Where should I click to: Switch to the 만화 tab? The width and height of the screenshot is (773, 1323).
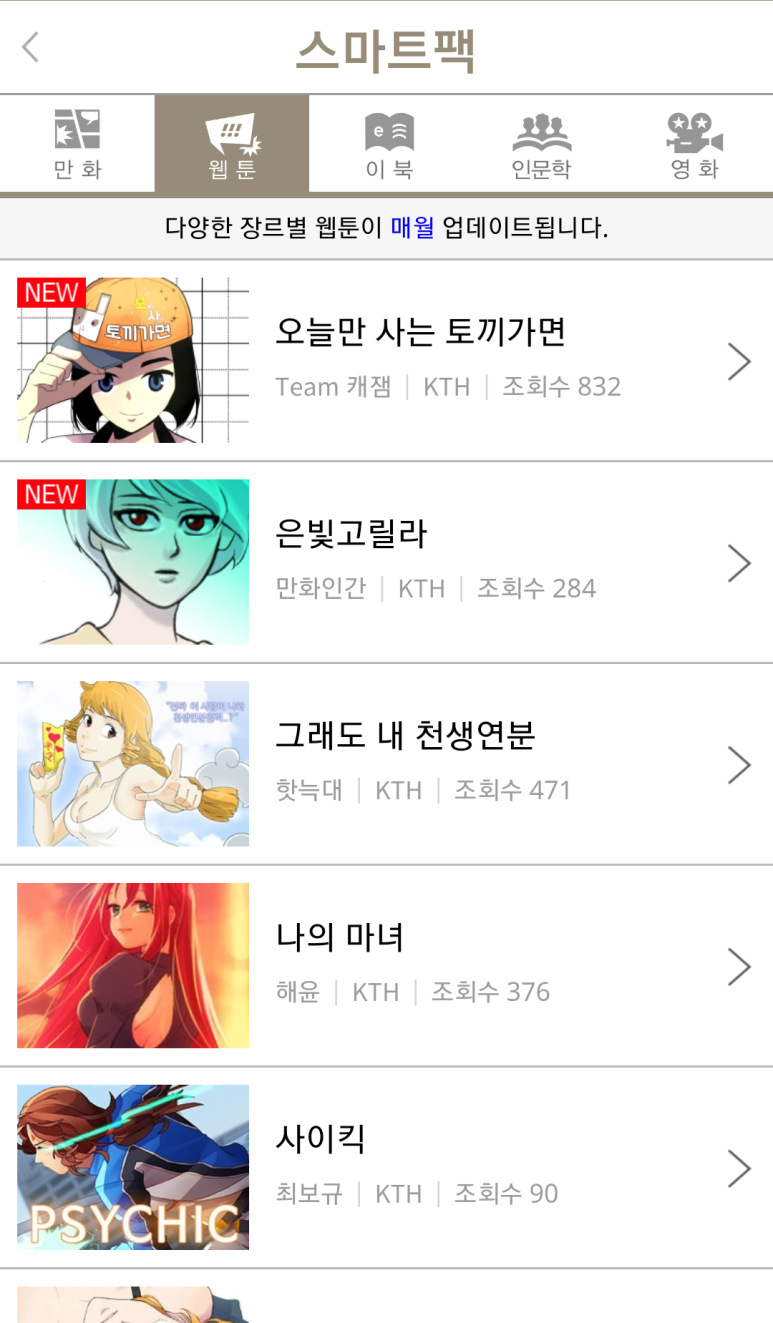pyautogui.click(x=77, y=144)
